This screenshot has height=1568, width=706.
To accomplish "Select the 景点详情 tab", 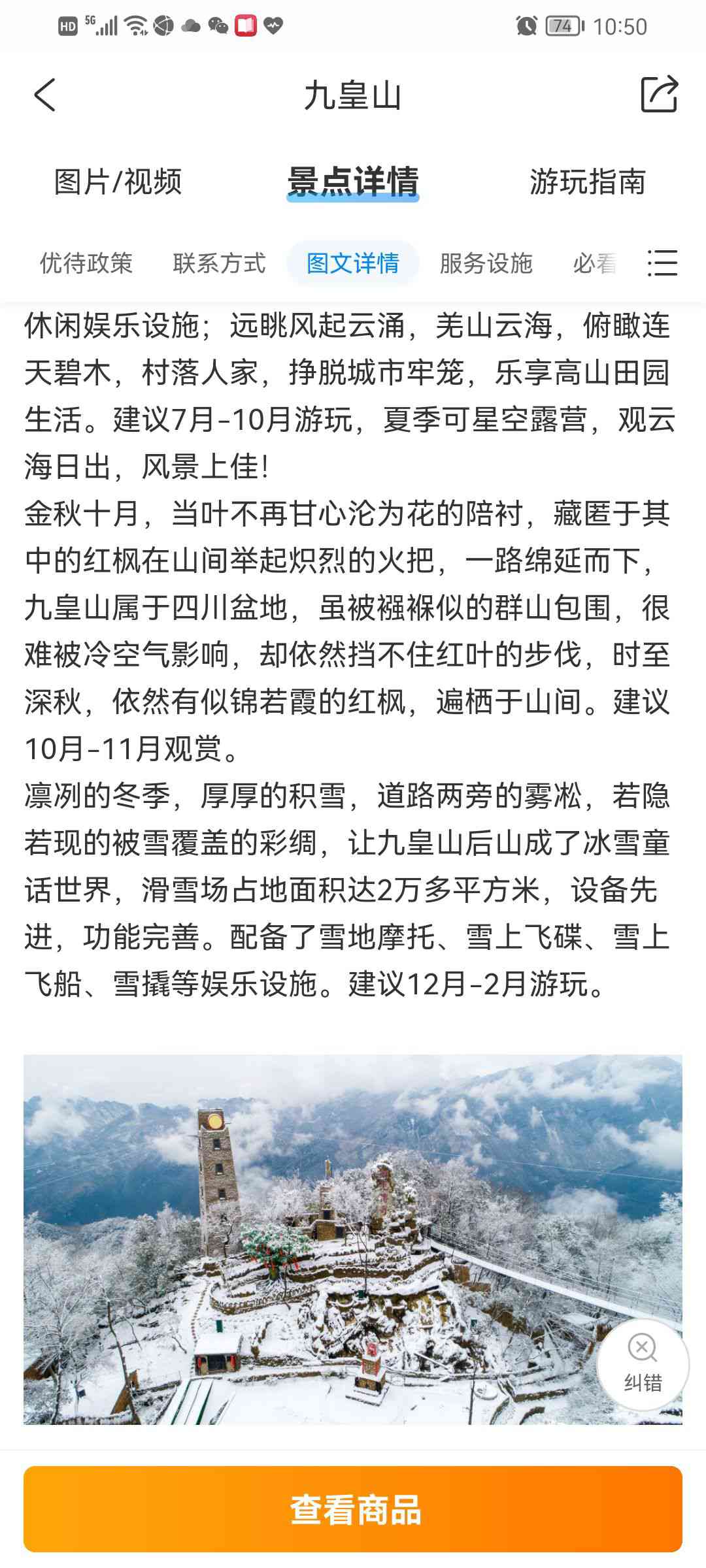I will [x=352, y=182].
